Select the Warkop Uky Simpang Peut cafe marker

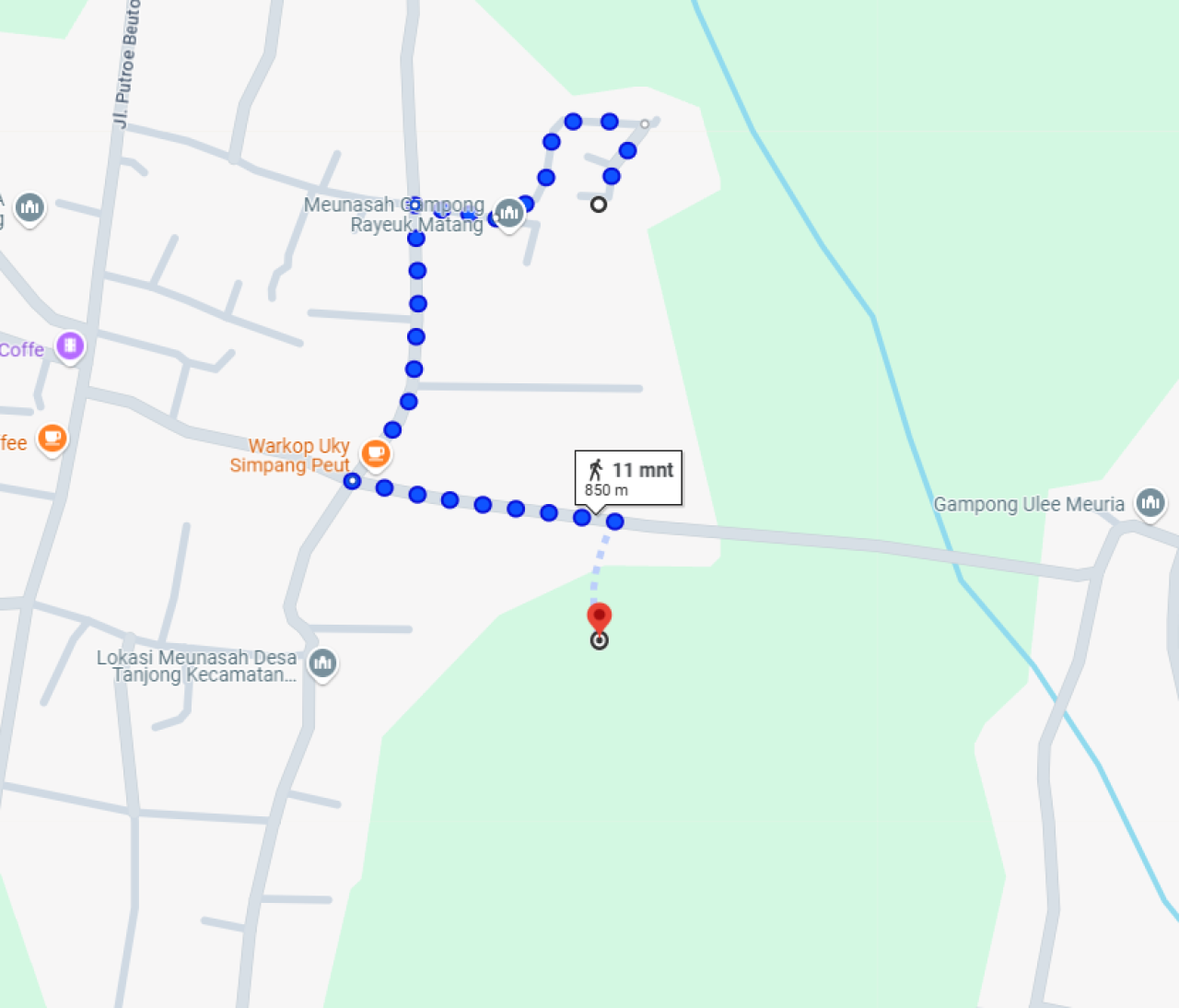coord(375,452)
